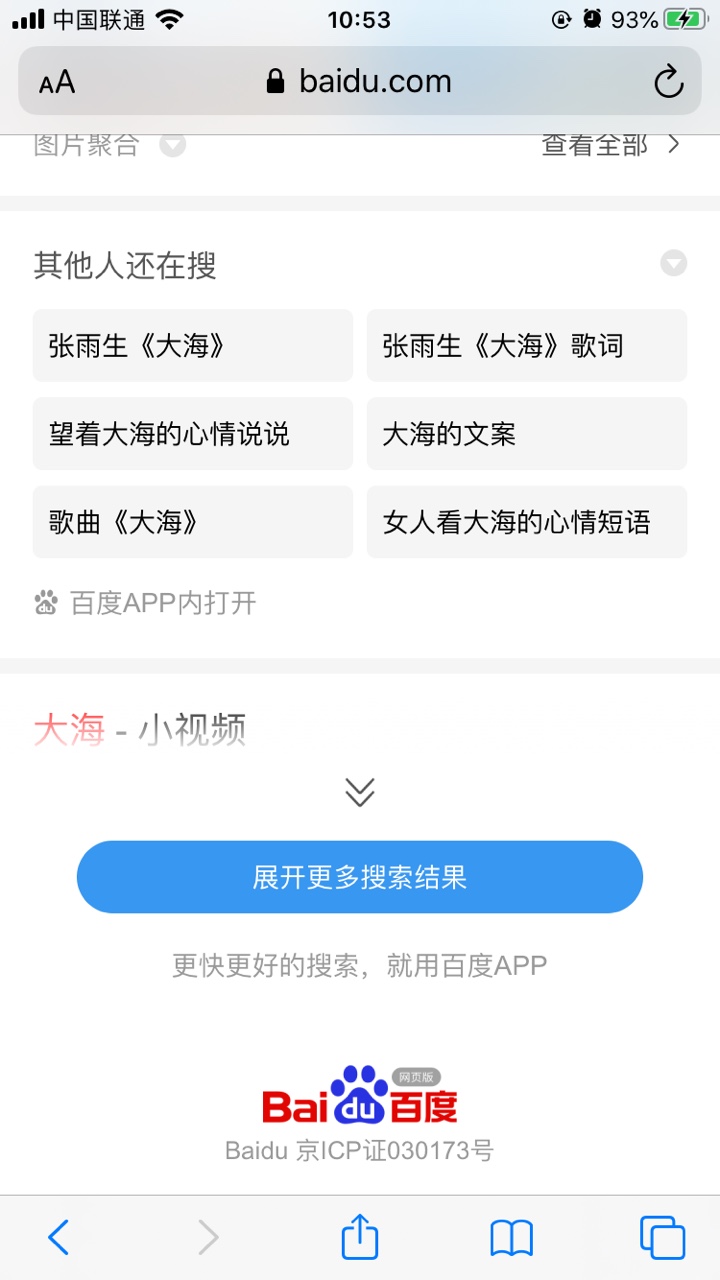Open 查看全部 to view all images
This screenshot has height=1280, width=720.
point(610,145)
